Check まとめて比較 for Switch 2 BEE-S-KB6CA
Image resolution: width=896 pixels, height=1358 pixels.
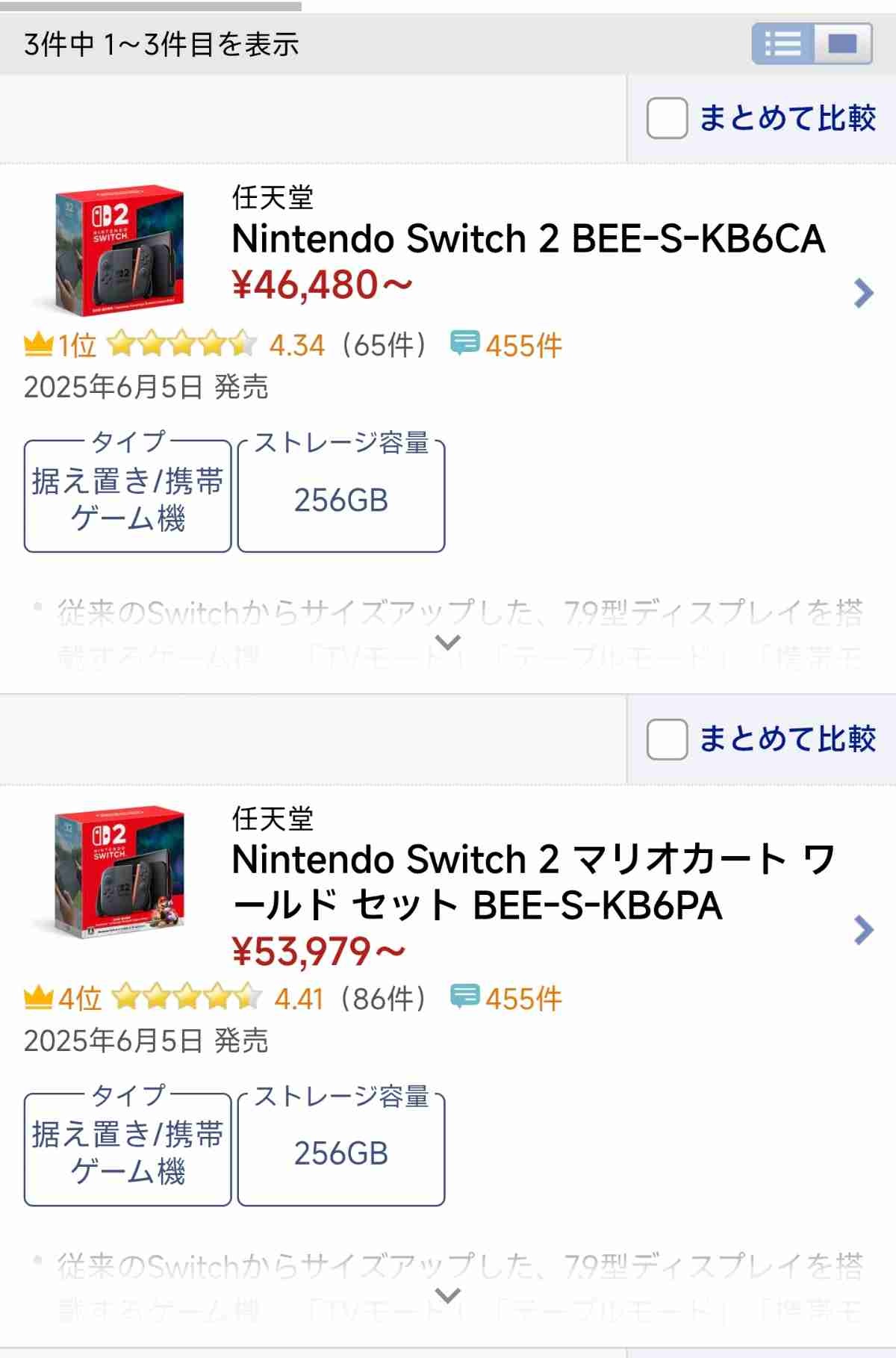[x=667, y=118]
